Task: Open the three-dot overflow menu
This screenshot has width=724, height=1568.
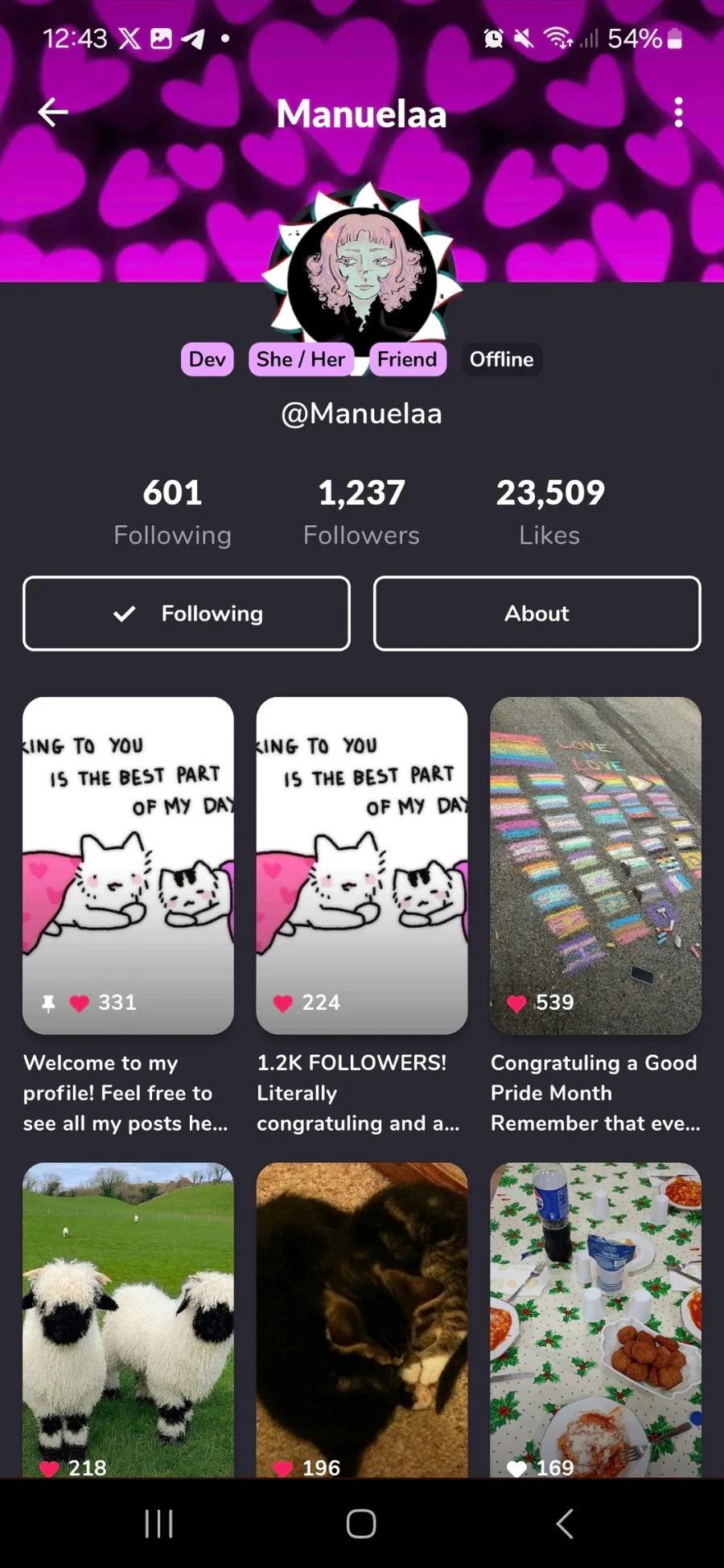Action: pyautogui.click(x=678, y=113)
